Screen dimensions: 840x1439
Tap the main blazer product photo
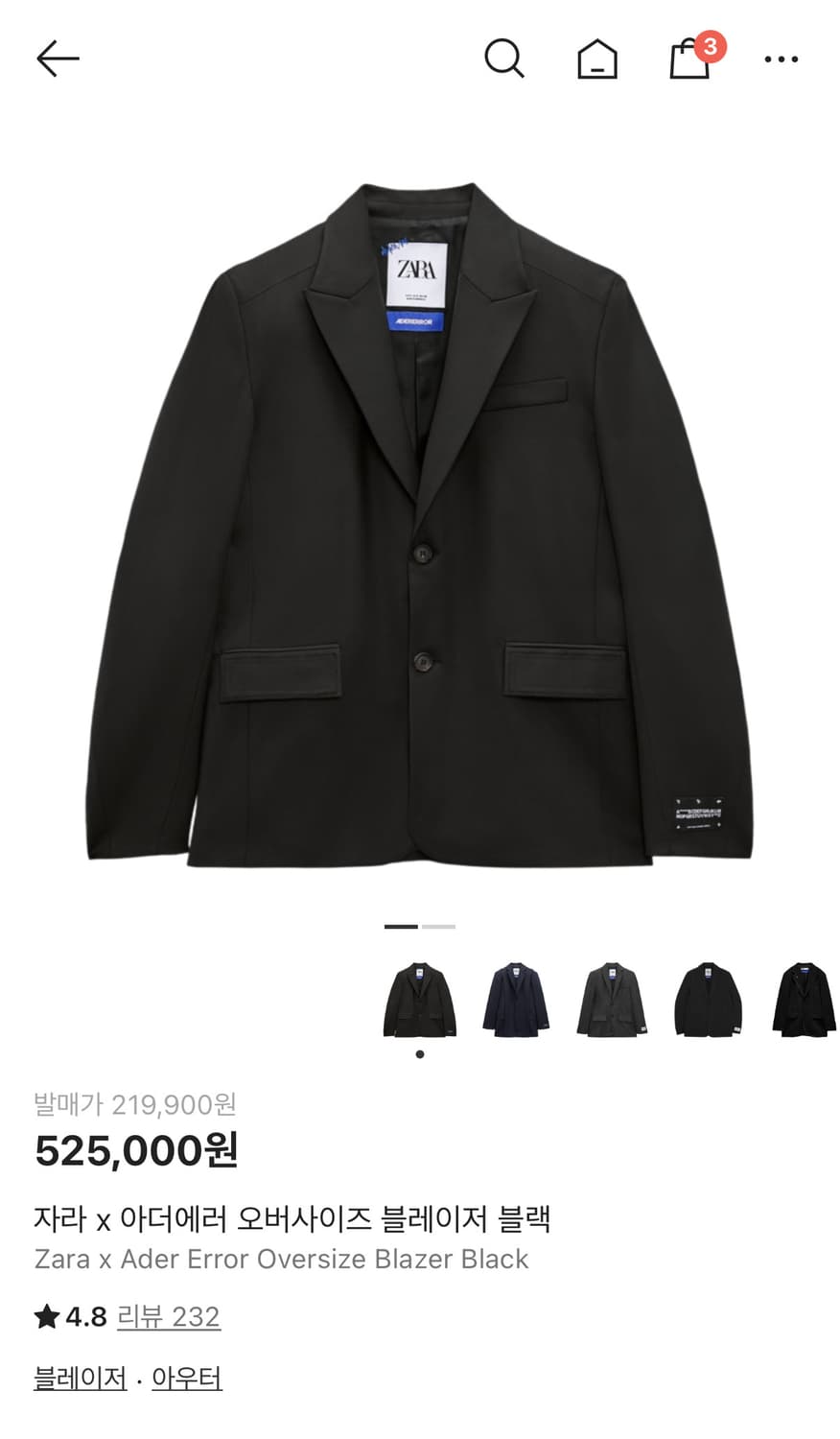420,528
